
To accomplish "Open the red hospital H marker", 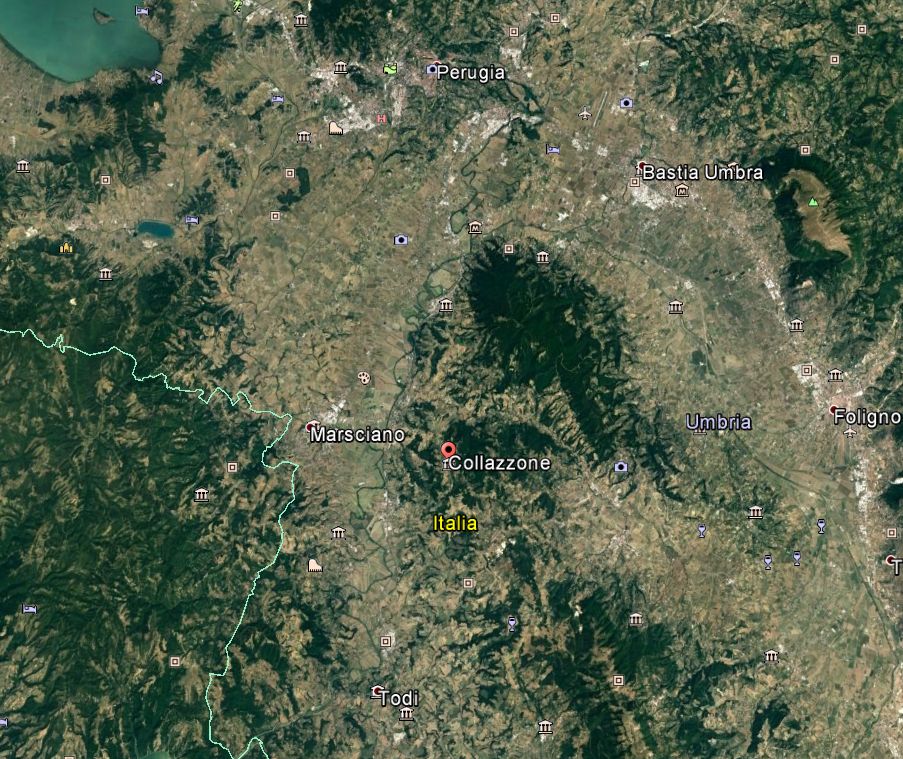I will 381,119.
